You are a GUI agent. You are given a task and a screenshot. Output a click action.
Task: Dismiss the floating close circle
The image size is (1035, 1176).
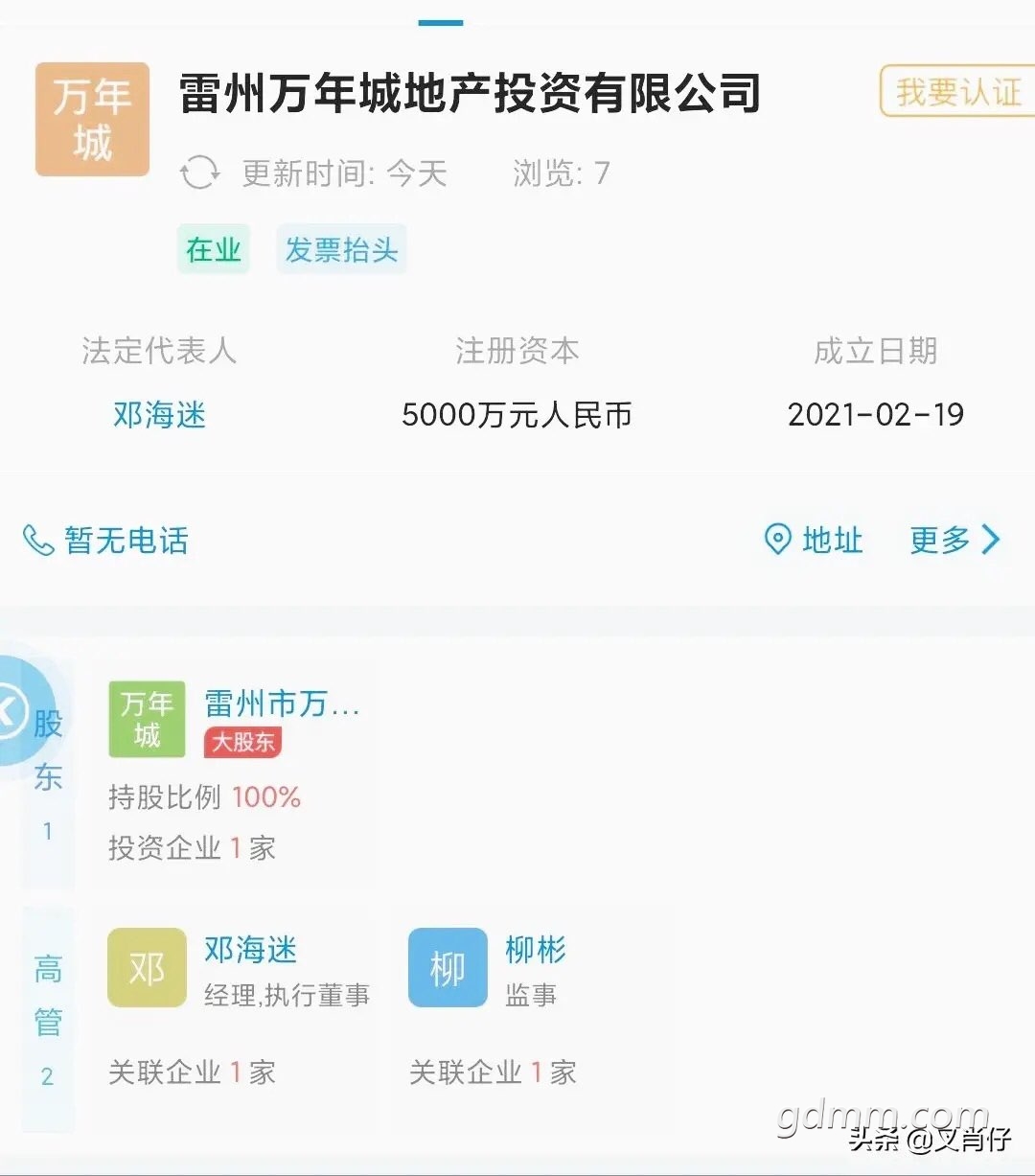tap(11, 711)
